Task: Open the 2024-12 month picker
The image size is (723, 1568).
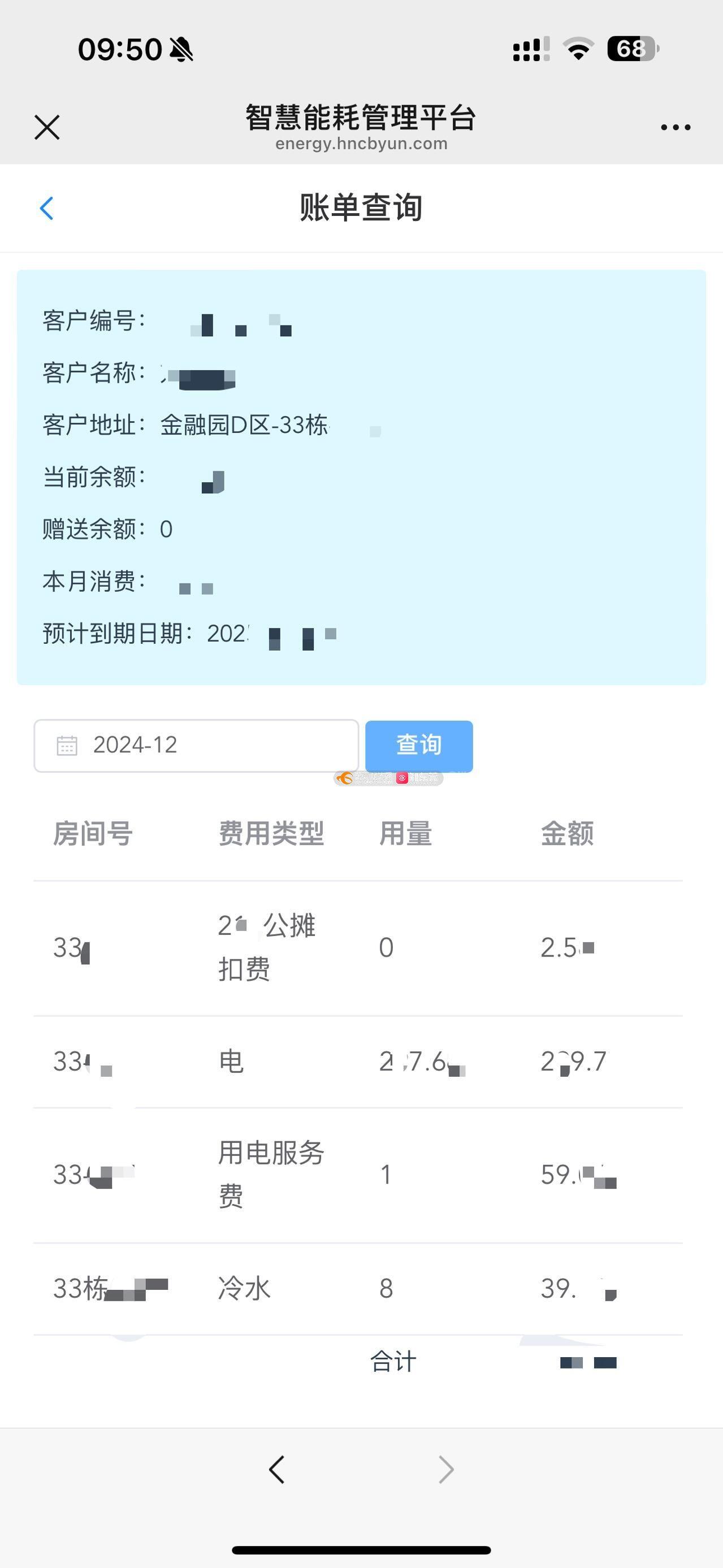Action: (196, 746)
